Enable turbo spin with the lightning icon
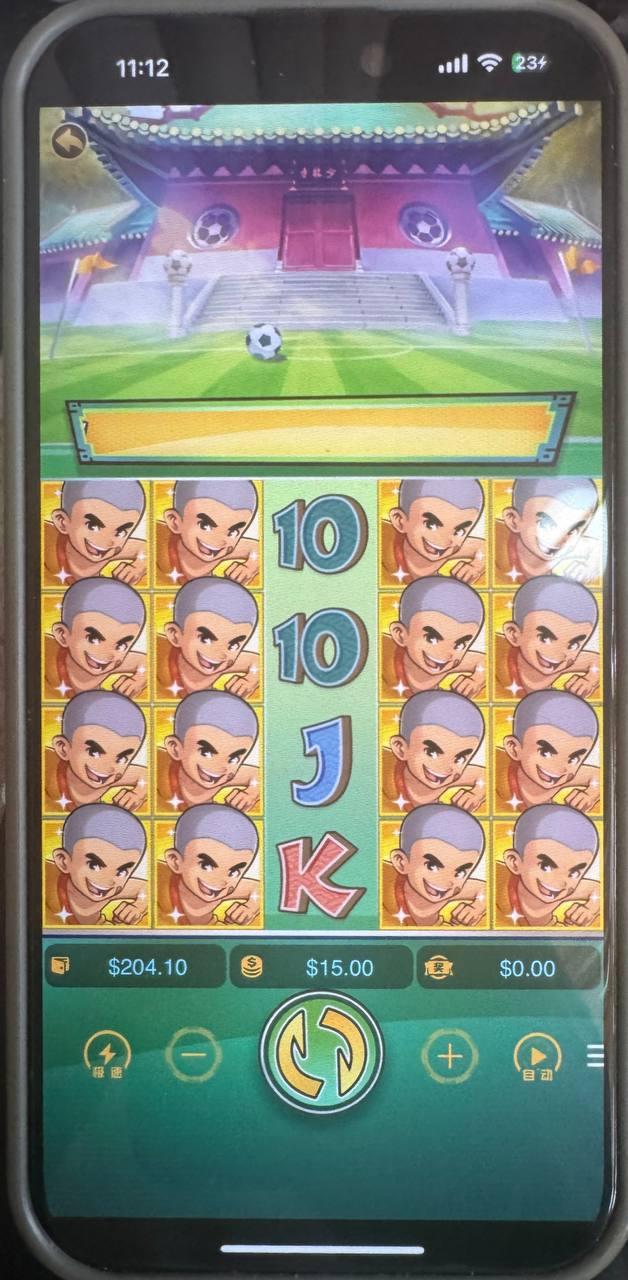 (106, 1055)
